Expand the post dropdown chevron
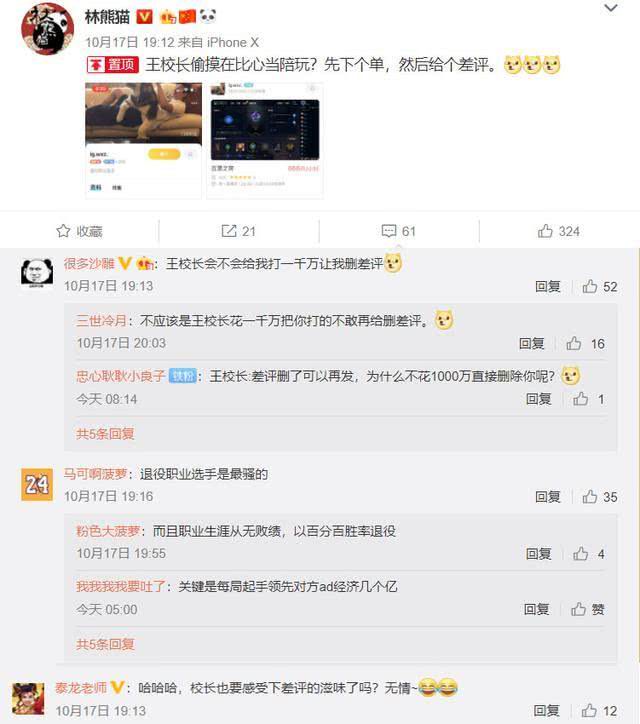Screen dimensions: 640x724 610,10
